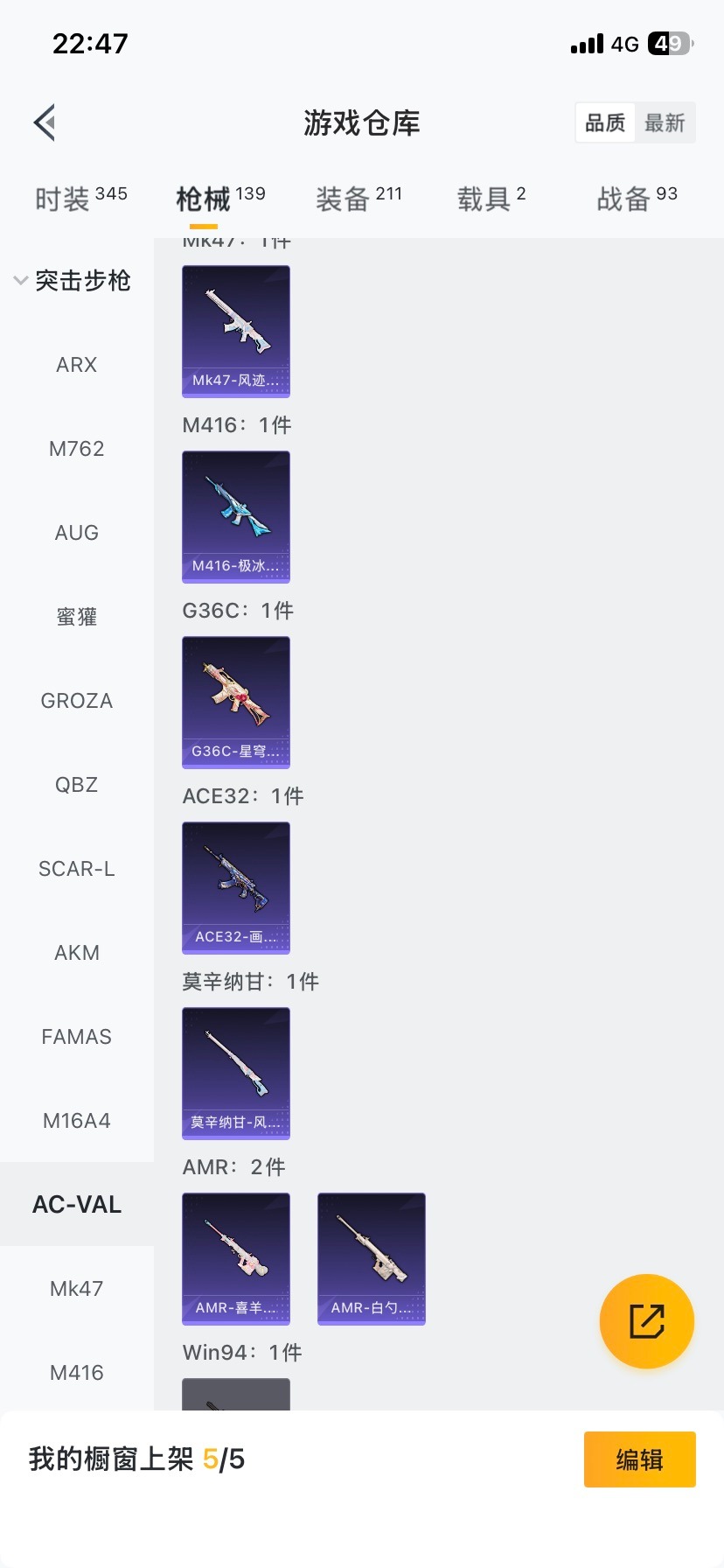Sort by 品质
Screen dimensions: 724x1568
(605, 122)
